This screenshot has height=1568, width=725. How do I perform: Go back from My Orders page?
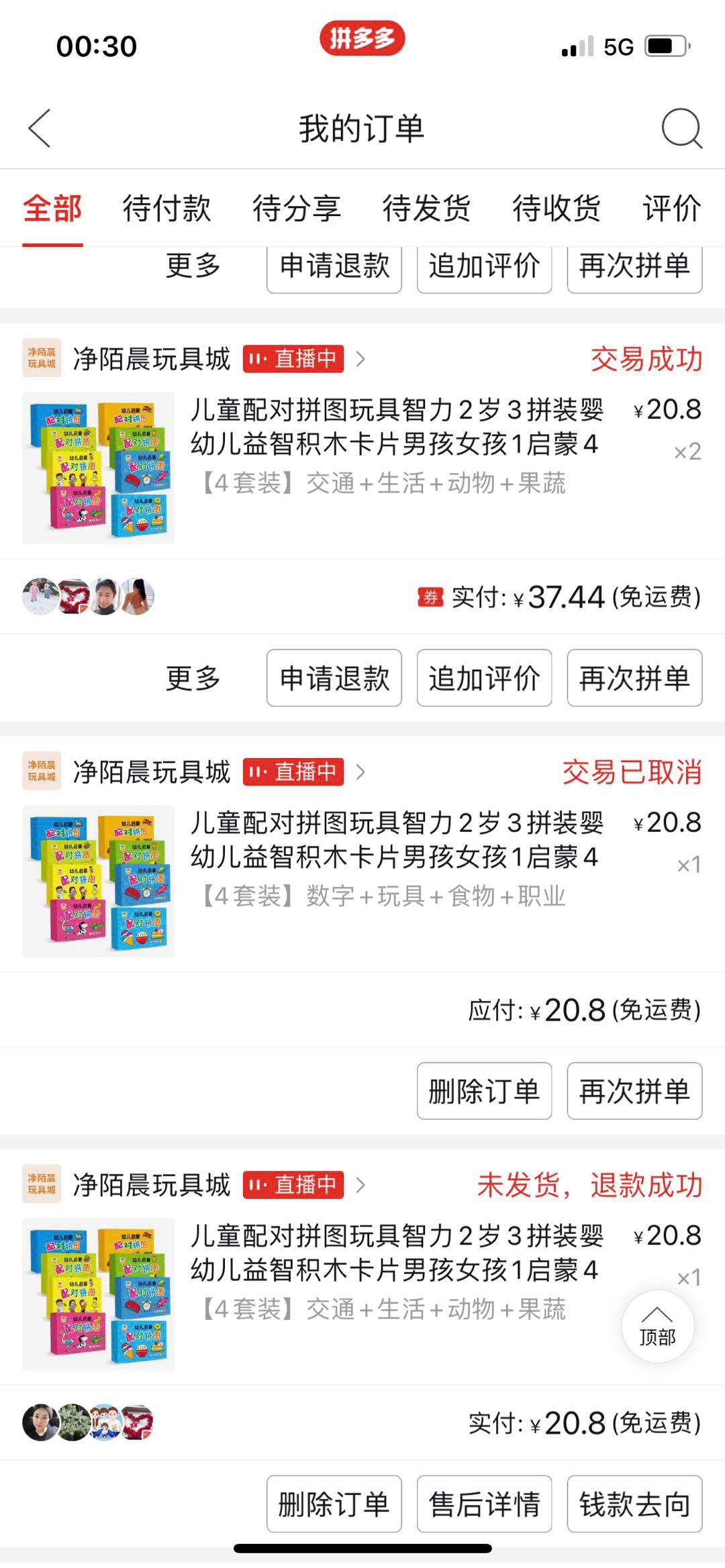tap(40, 128)
